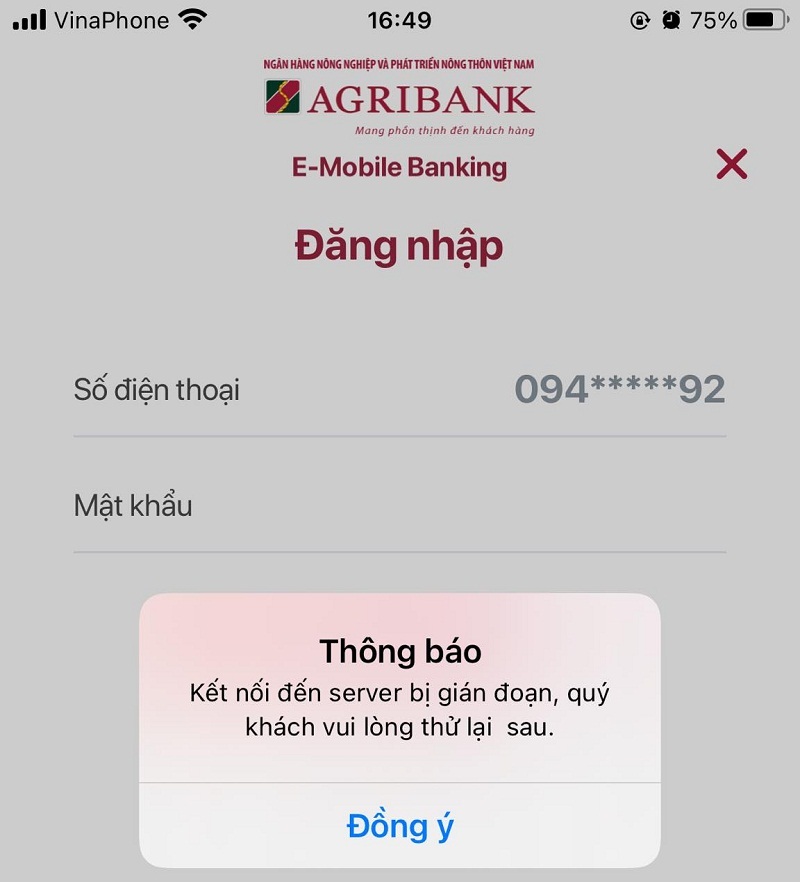Close the login screen with the X
Viewport: 800px width, 882px height.
[732, 164]
